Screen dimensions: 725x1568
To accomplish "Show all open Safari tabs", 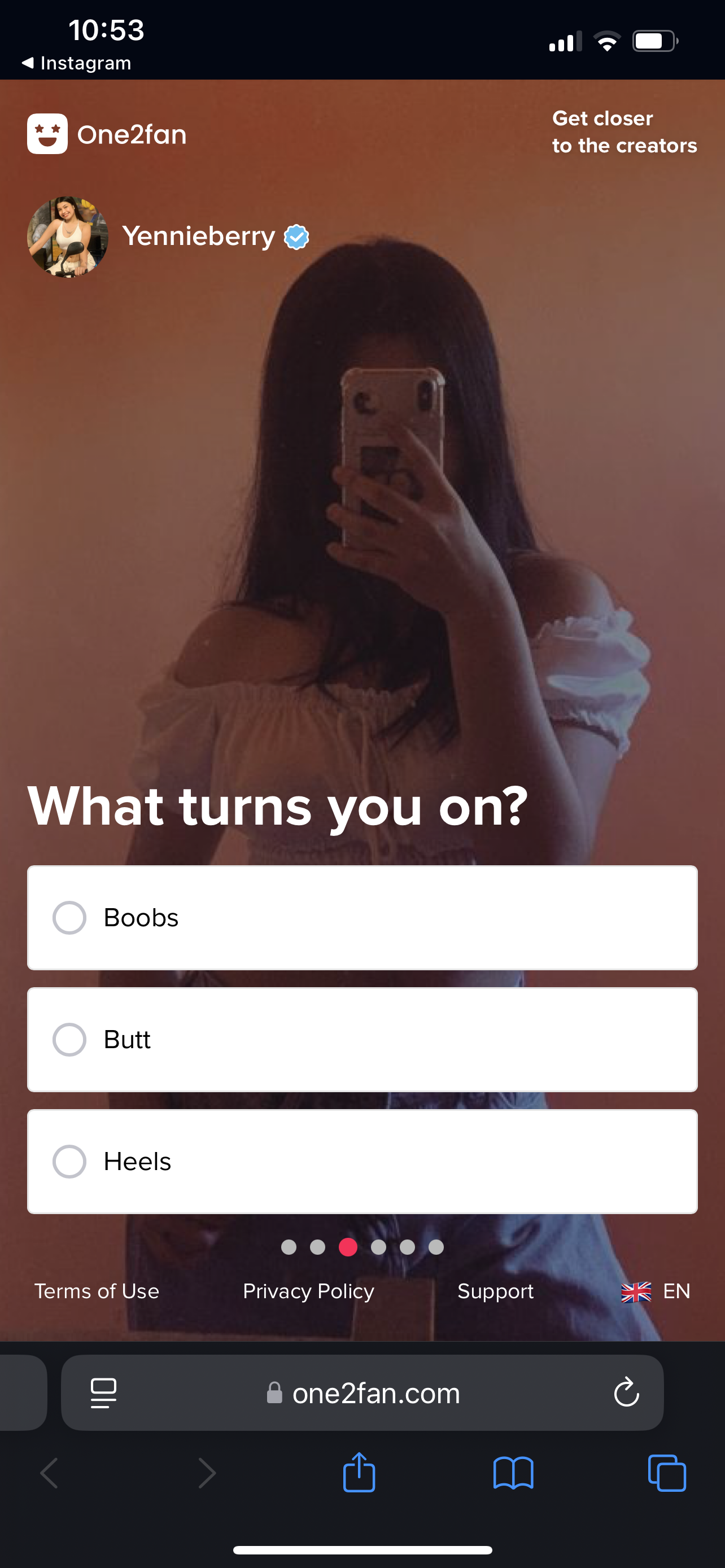I will point(667,1473).
